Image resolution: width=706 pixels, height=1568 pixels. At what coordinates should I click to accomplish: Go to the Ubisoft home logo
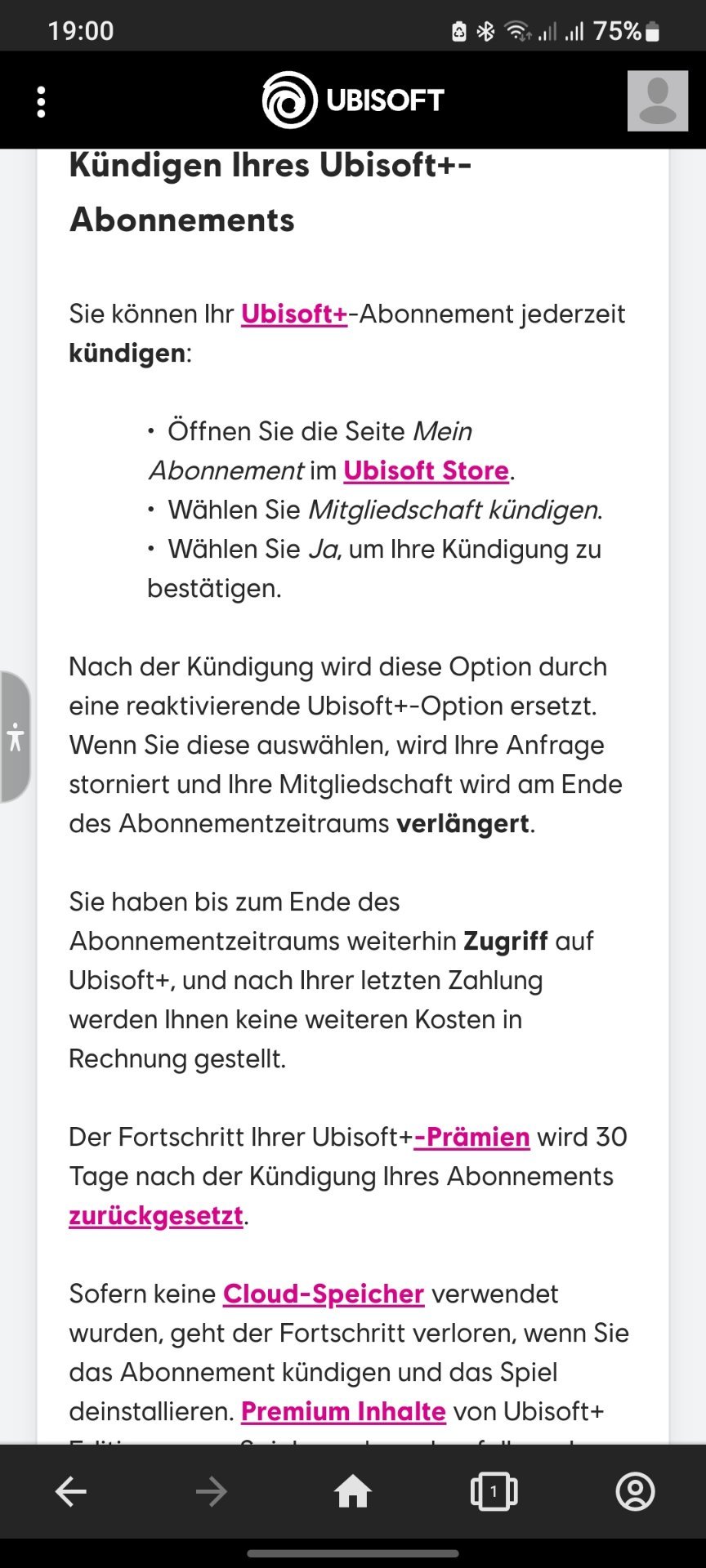point(353,100)
